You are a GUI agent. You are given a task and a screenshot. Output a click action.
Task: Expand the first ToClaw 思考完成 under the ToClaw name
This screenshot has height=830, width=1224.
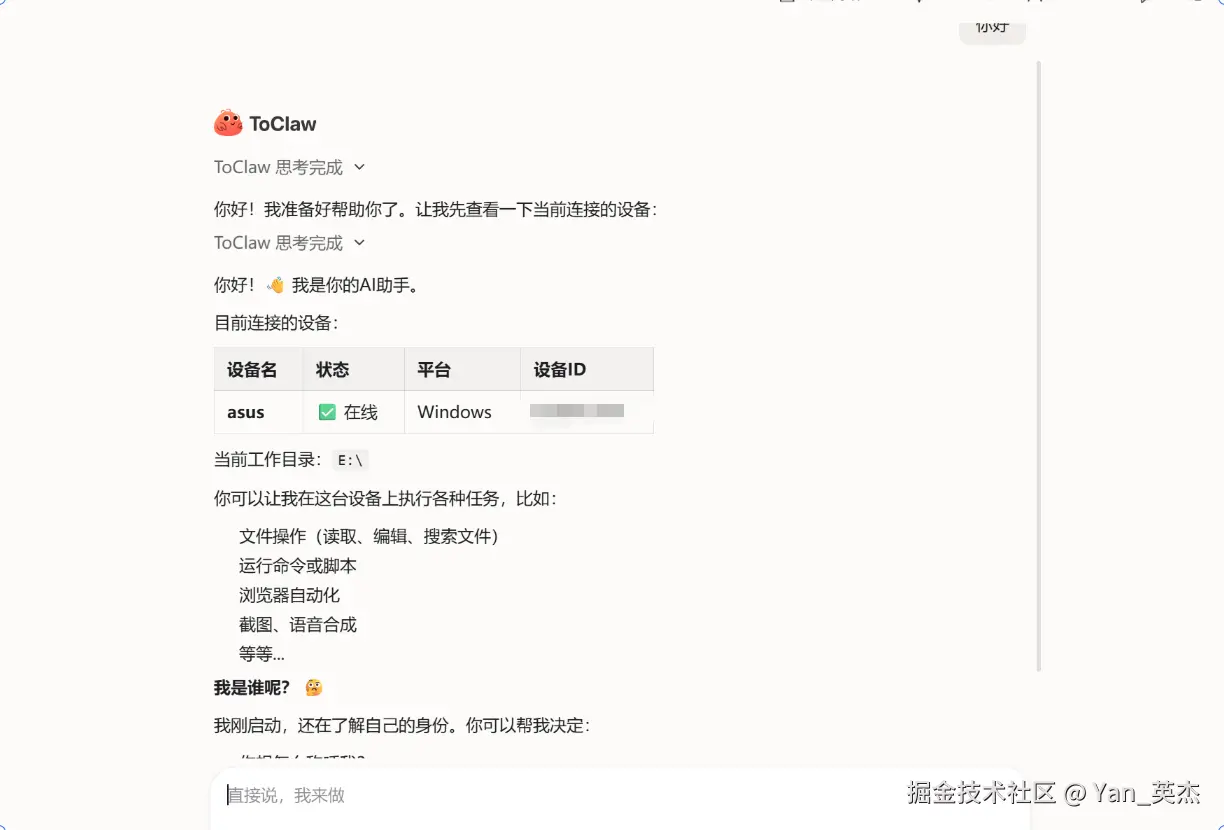[289, 167]
